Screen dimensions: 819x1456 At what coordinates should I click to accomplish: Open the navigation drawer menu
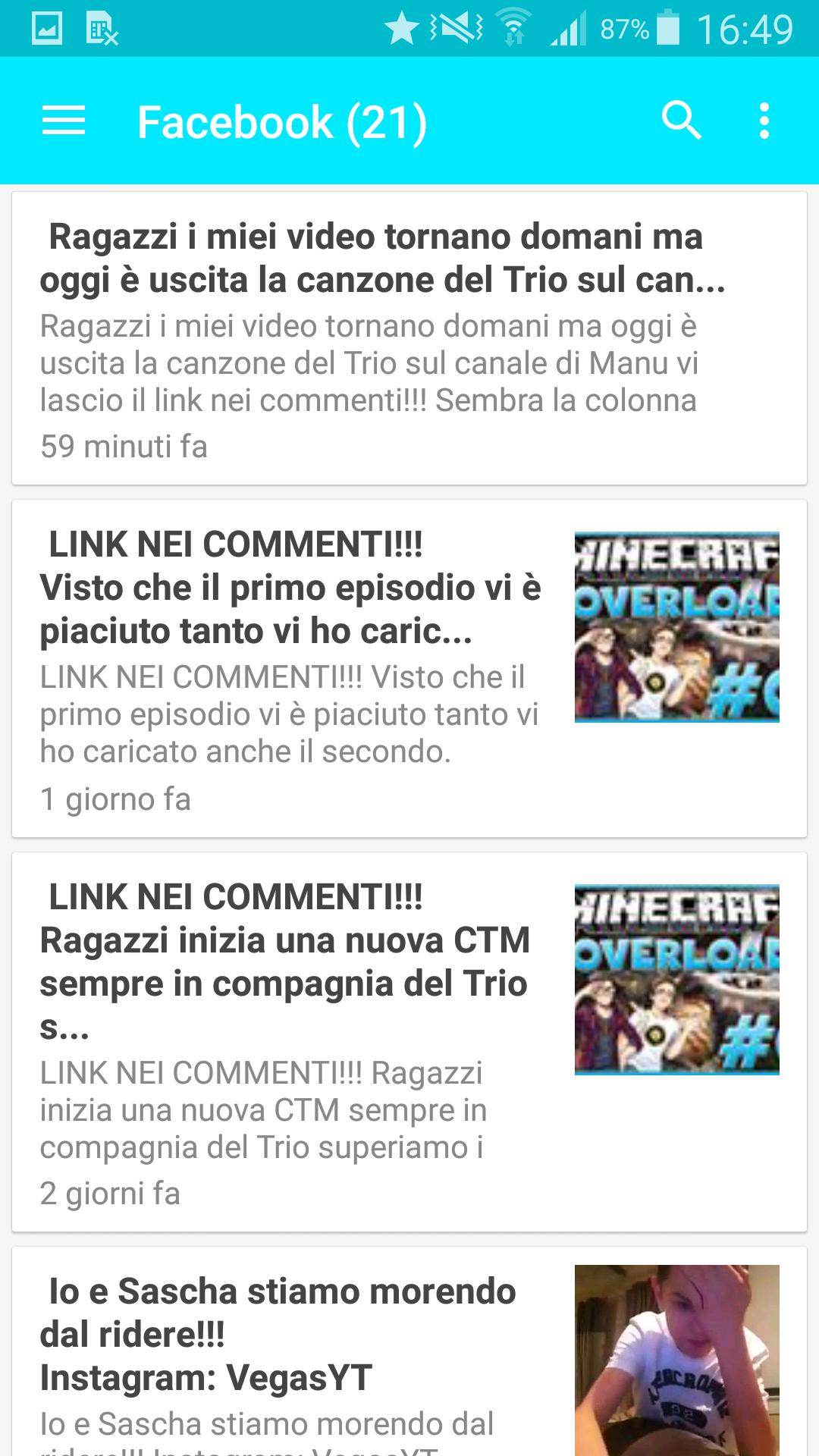click(x=64, y=121)
